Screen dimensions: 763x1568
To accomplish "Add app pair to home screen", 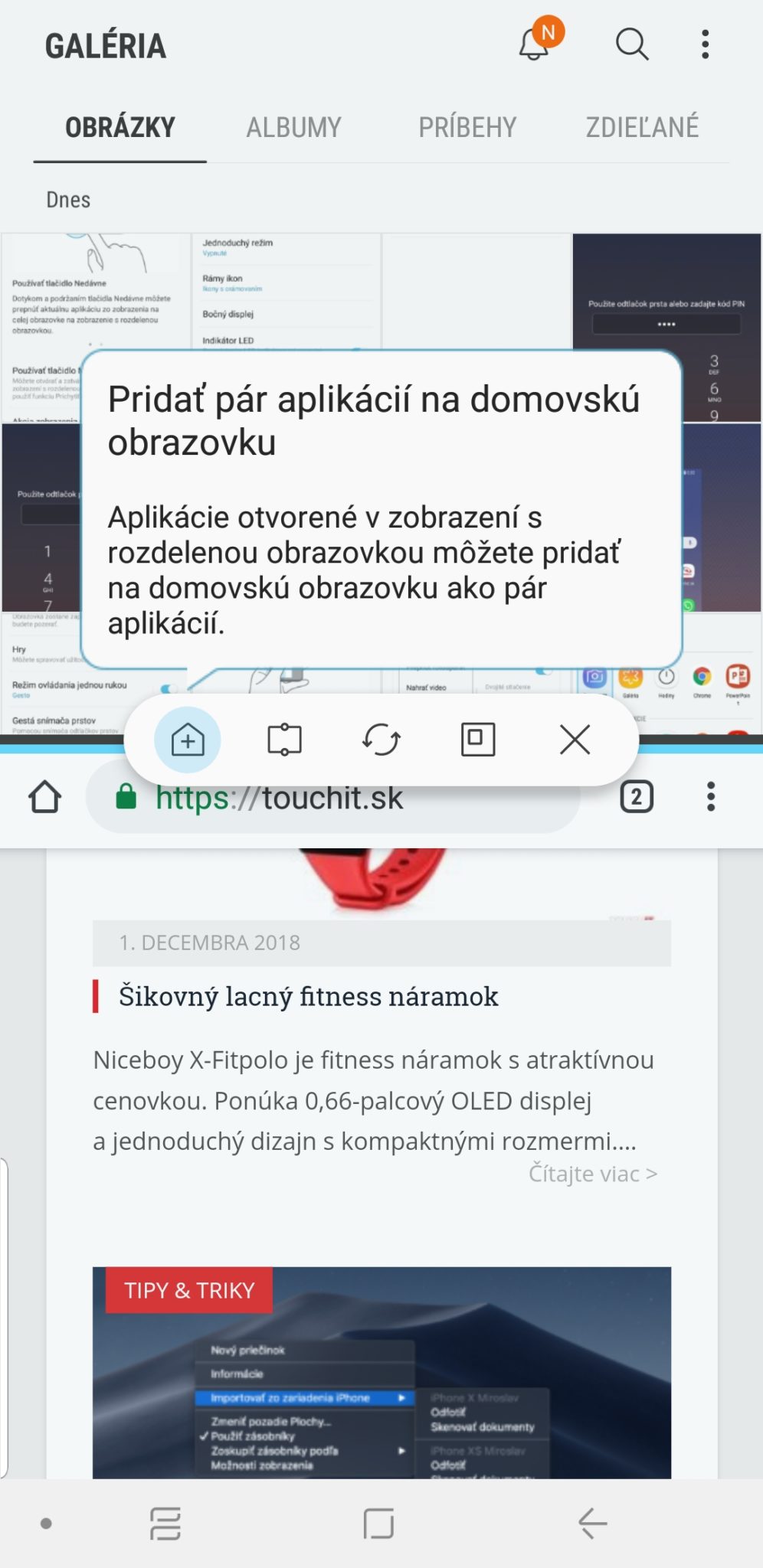I will click(x=188, y=740).
